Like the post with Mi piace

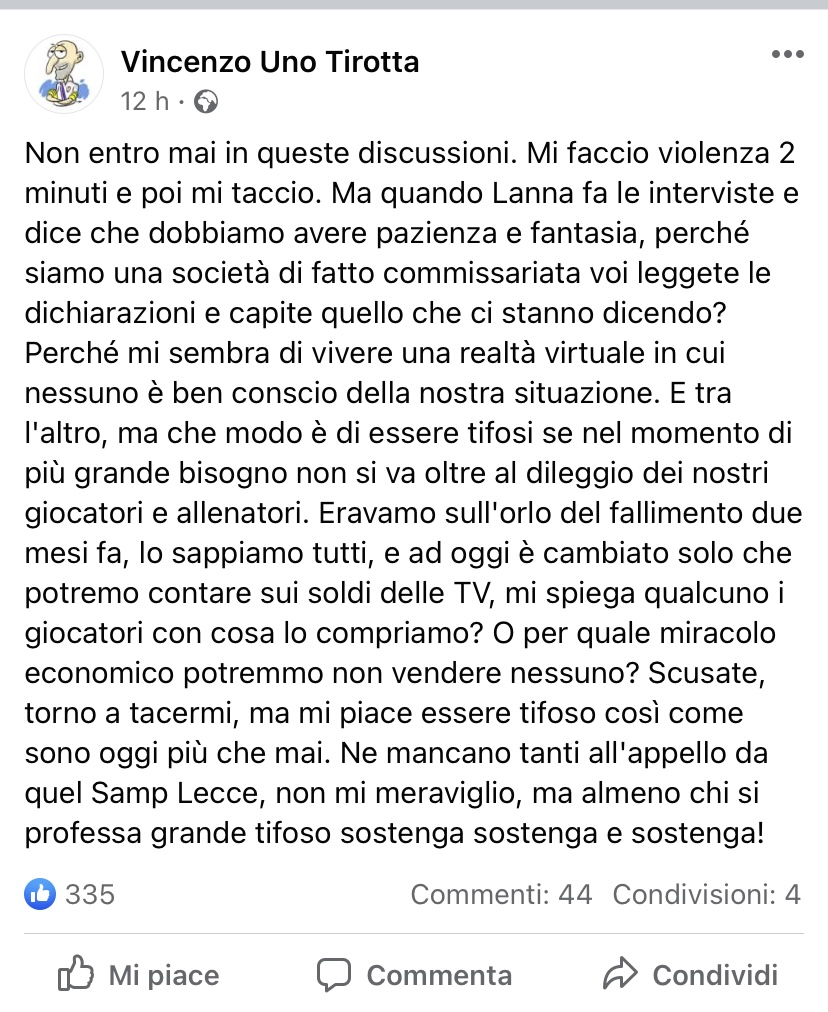coord(137,974)
